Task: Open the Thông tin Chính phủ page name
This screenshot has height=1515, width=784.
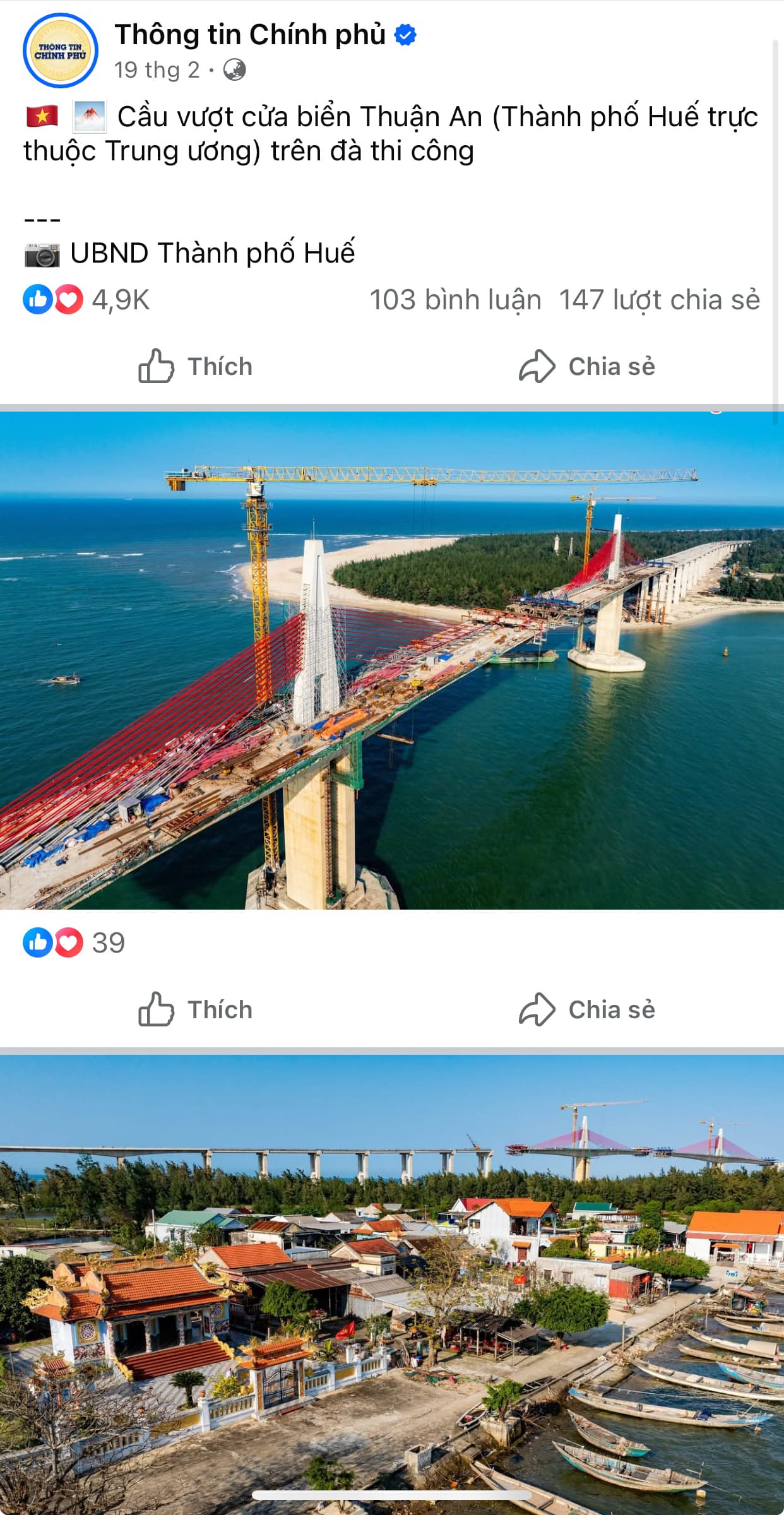Action: pos(250,35)
